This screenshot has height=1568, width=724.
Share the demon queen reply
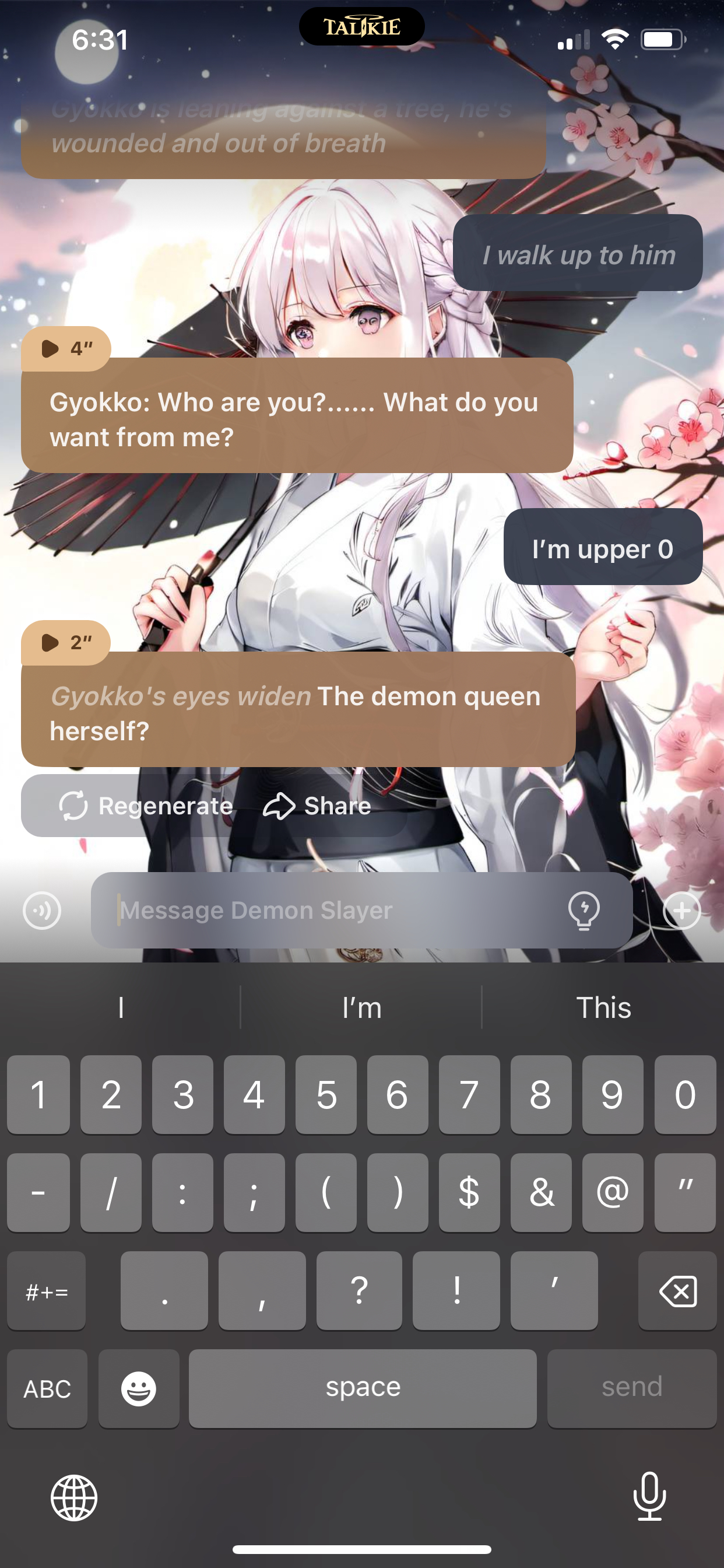tap(317, 806)
